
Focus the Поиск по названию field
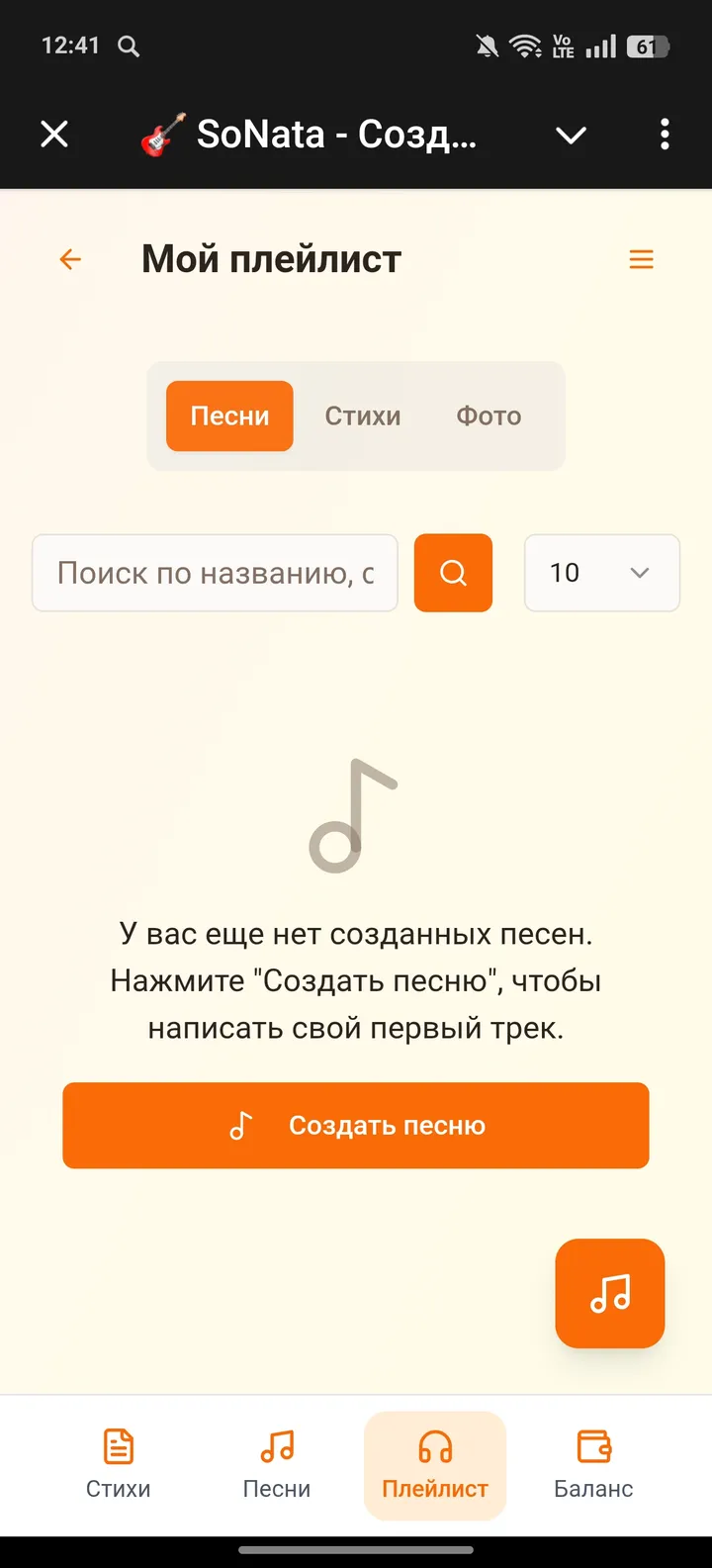(x=215, y=573)
